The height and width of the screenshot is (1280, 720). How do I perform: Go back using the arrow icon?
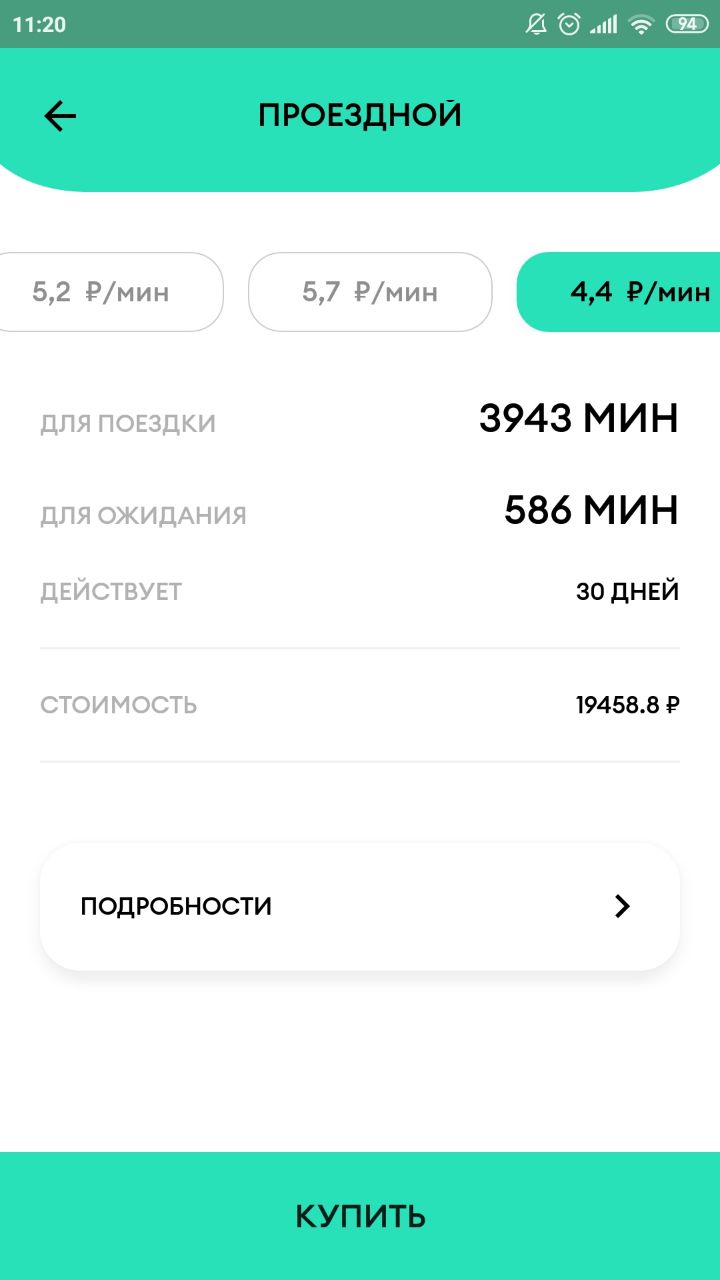[60, 116]
